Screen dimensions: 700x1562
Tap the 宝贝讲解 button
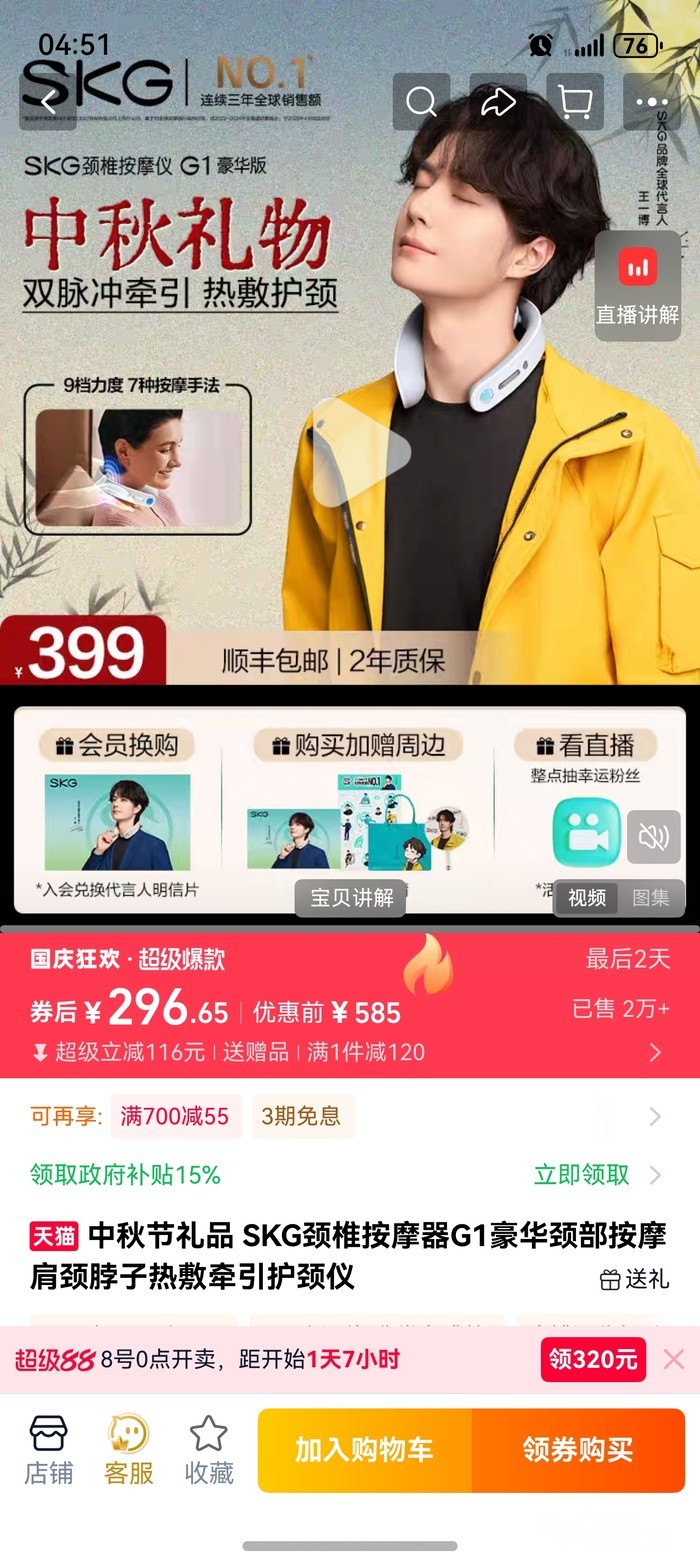(x=350, y=898)
